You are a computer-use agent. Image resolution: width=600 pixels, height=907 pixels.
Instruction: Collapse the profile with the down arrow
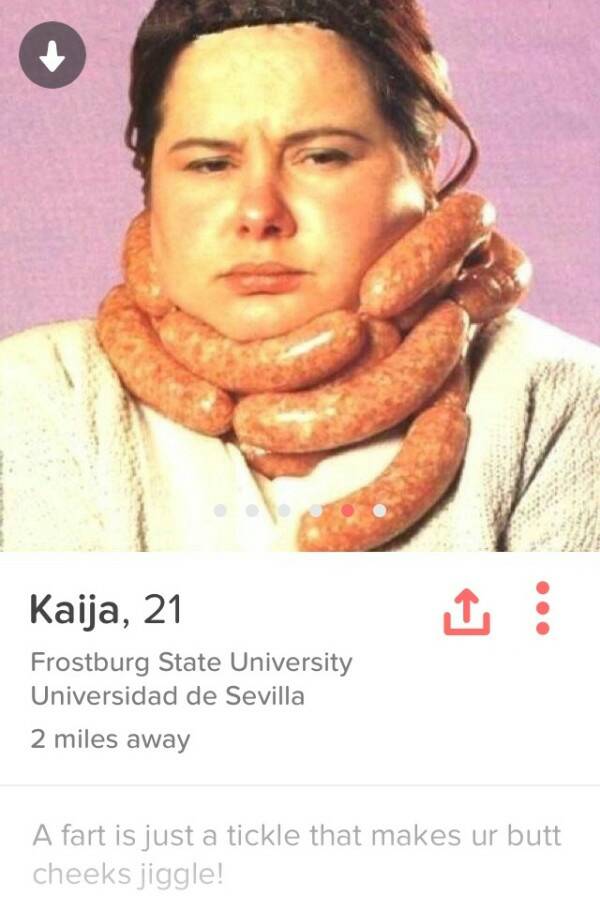click(52, 58)
